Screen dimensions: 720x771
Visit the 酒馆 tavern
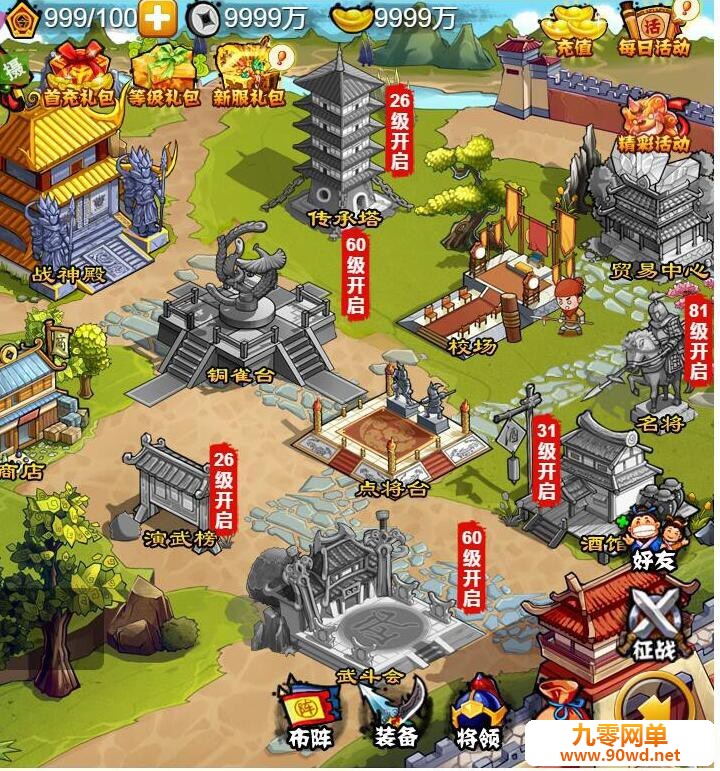(x=600, y=480)
